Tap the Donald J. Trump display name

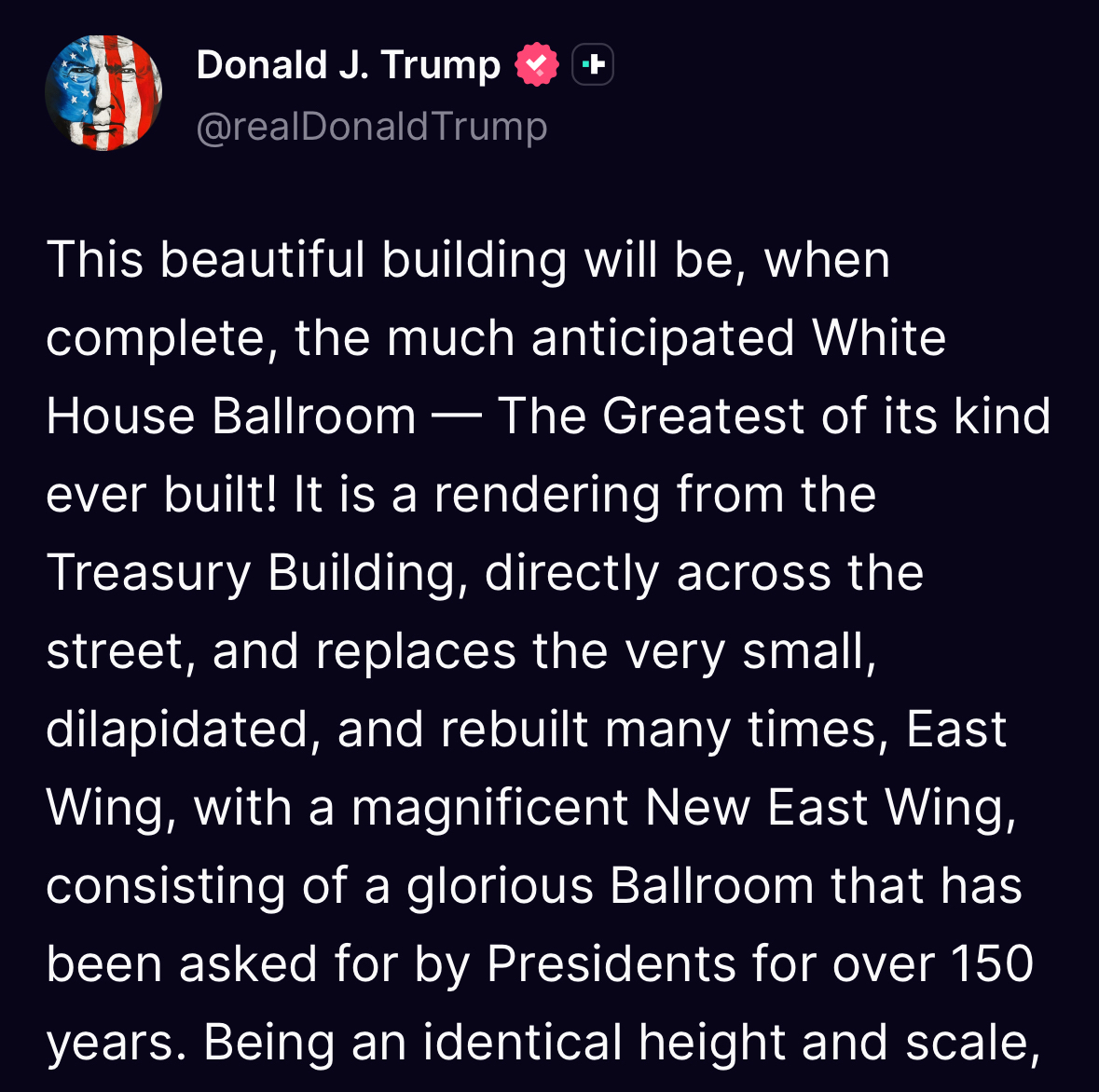pos(348,65)
